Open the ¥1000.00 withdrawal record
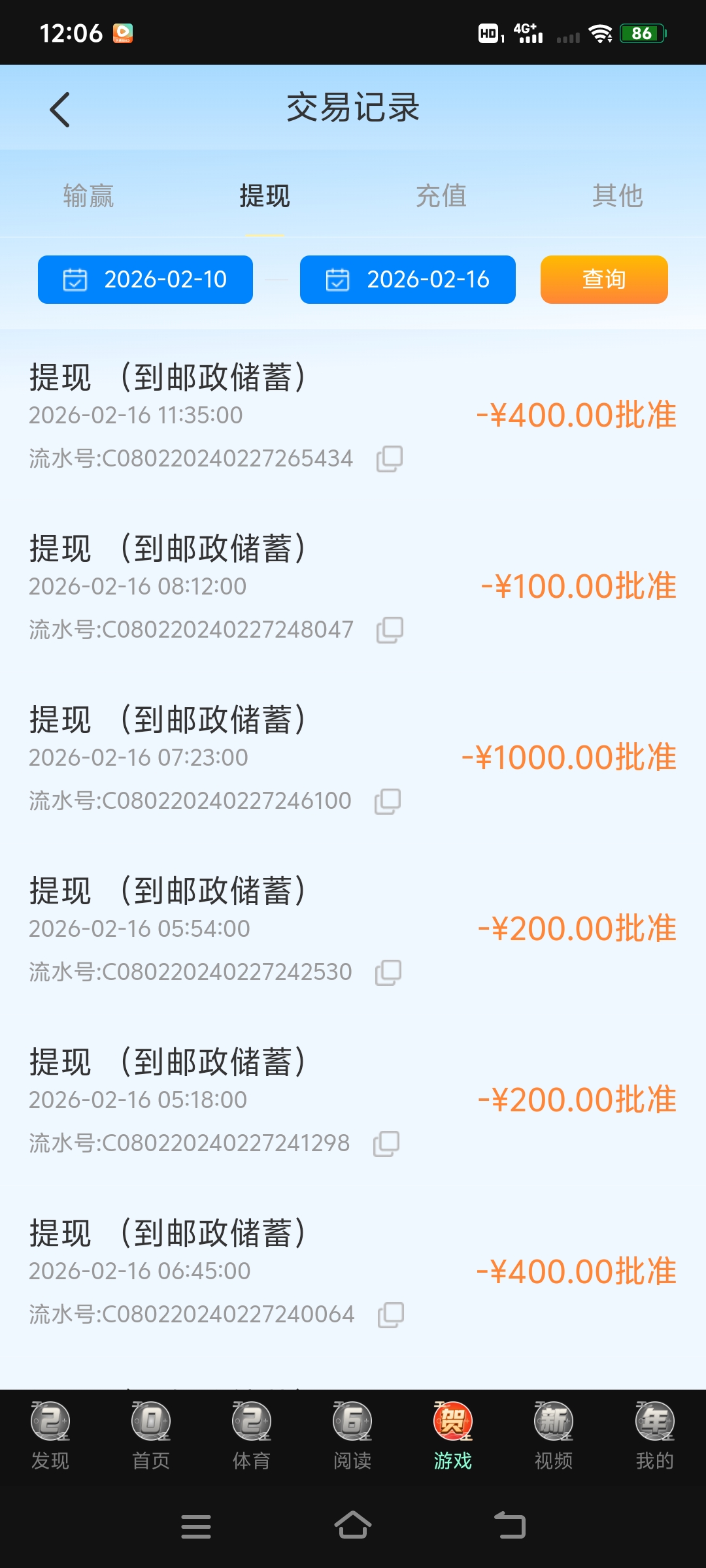 353,758
